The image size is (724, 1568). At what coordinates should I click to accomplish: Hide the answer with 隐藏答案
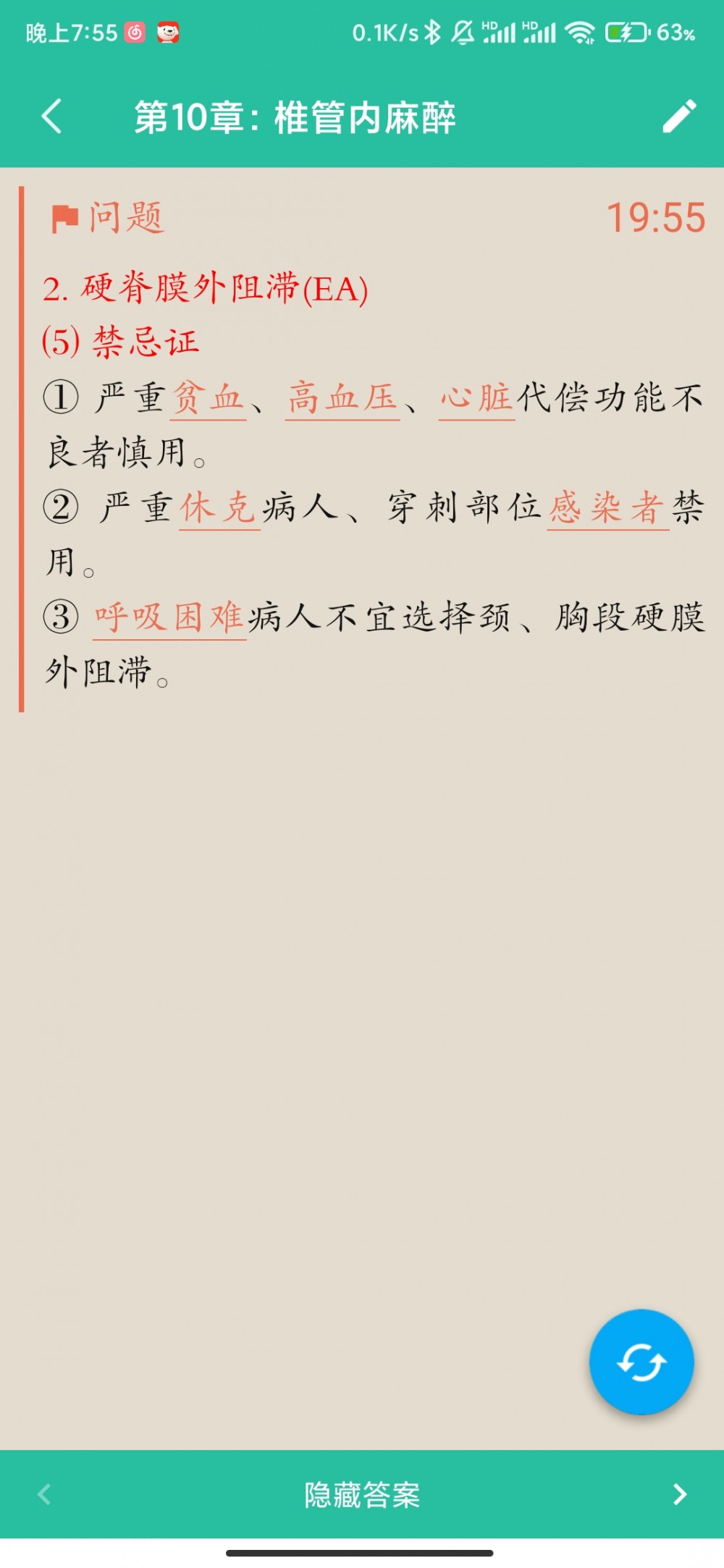[x=362, y=1494]
